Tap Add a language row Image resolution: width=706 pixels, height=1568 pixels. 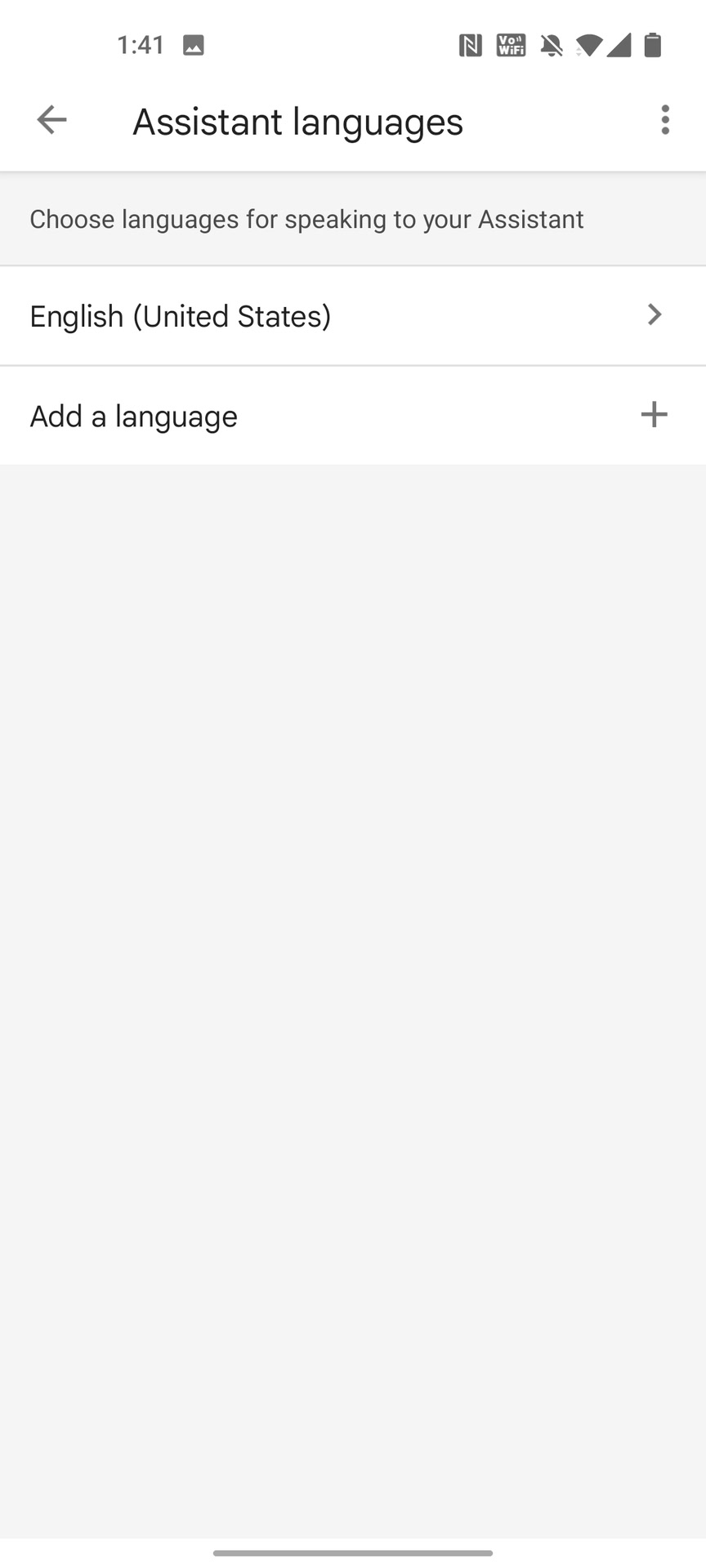(x=351, y=416)
